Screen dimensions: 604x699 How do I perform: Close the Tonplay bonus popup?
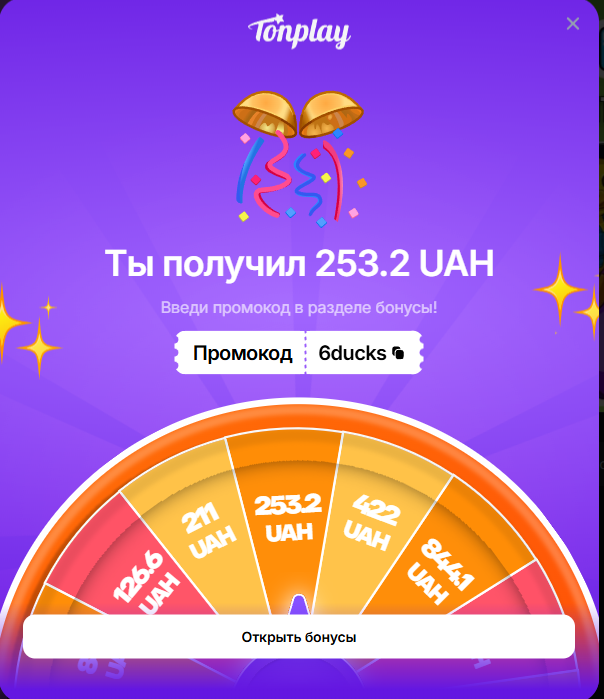point(573,24)
